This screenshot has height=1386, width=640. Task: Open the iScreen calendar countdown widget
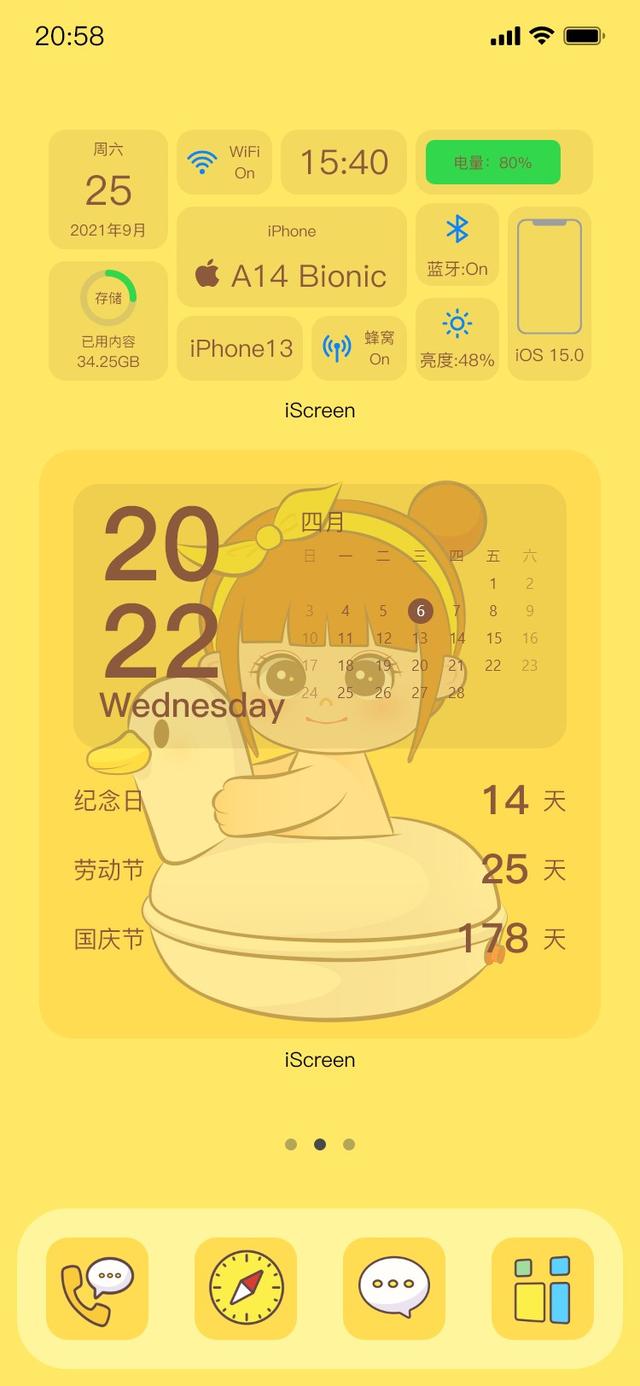click(320, 745)
